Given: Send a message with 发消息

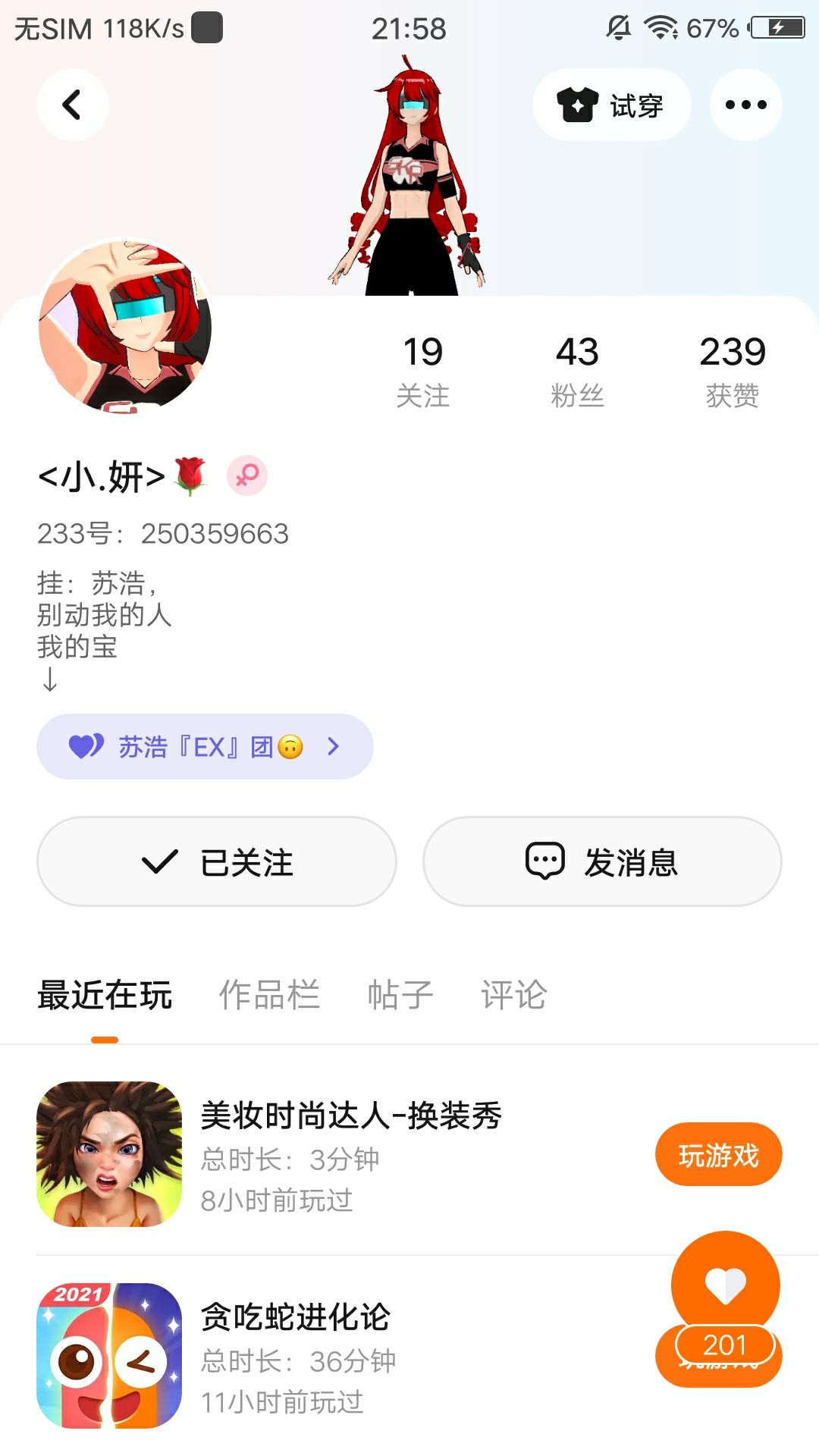Looking at the screenshot, I should point(602,861).
